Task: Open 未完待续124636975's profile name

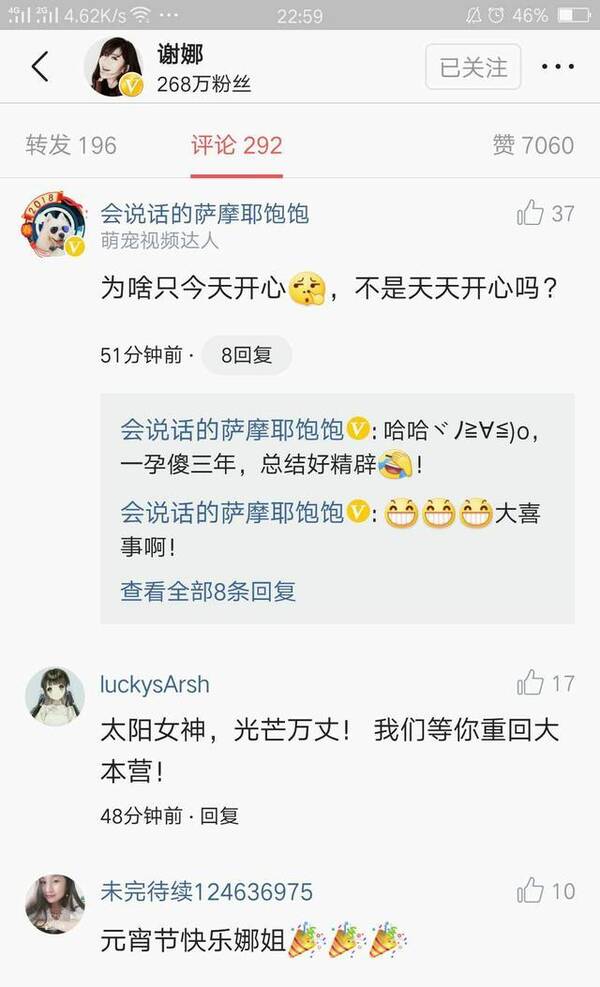Action: click(x=207, y=892)
